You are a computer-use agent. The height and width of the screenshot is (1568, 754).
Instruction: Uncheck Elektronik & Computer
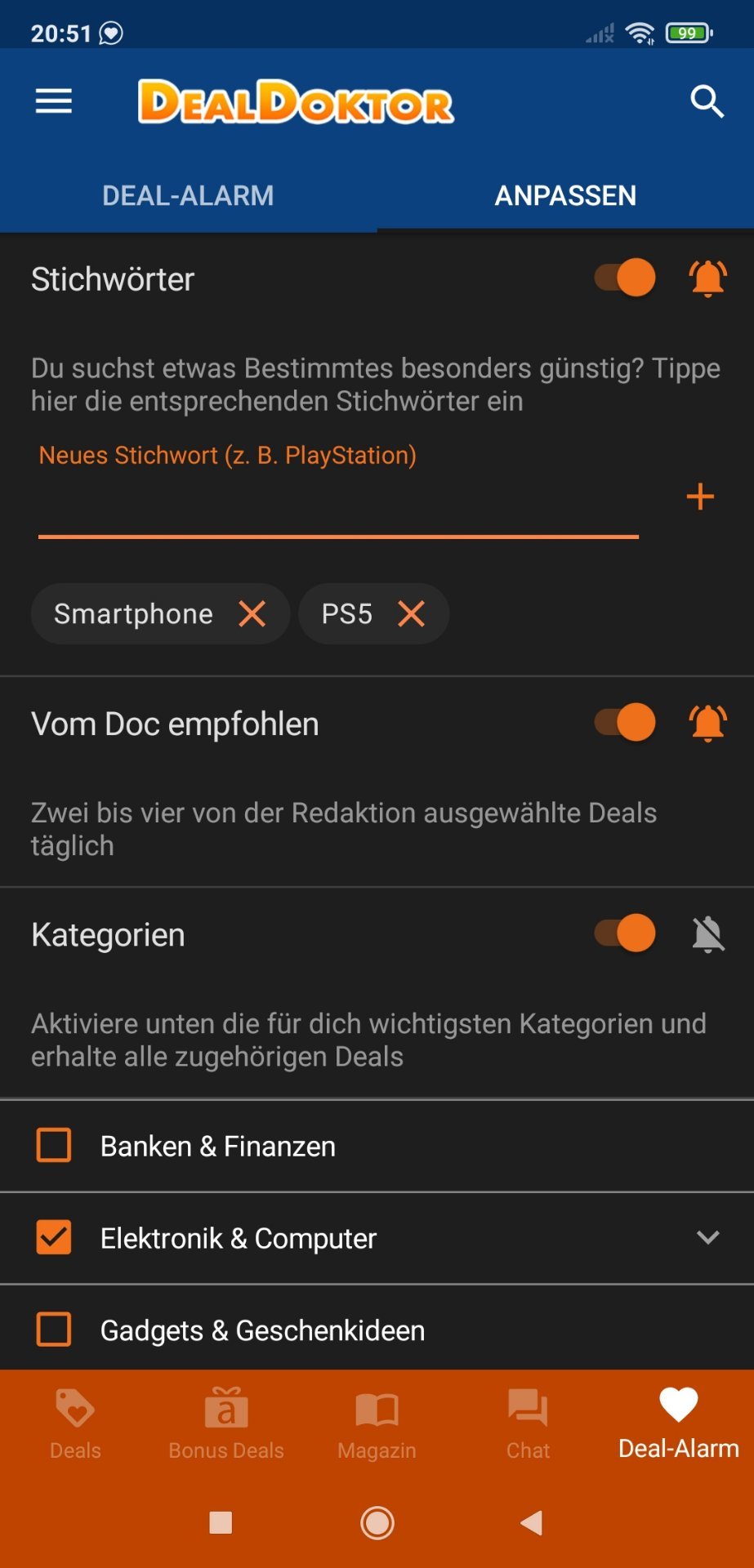coord(54,1237)
